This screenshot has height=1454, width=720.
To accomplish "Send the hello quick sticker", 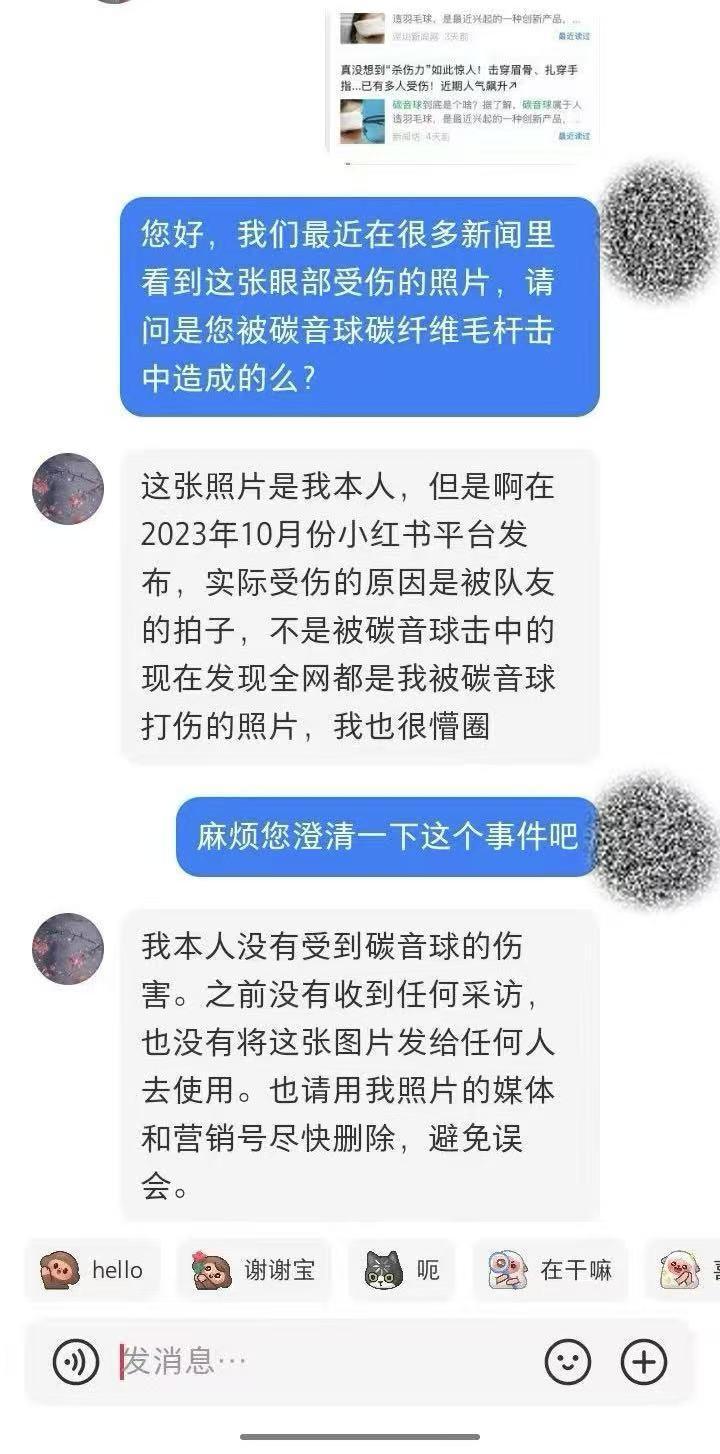I will [91, 1270].
